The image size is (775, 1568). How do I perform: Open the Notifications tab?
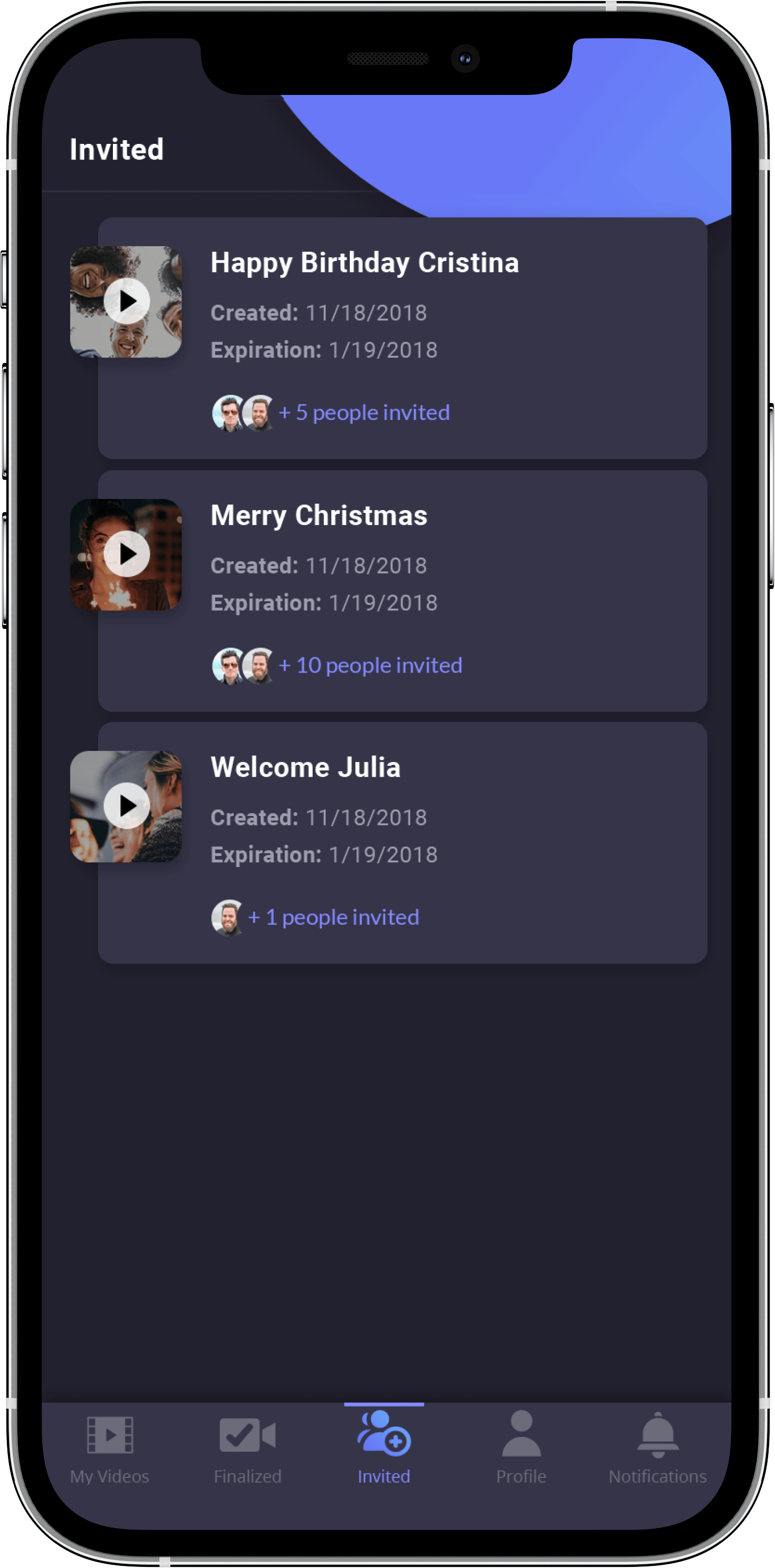(x=658, y=1450)
